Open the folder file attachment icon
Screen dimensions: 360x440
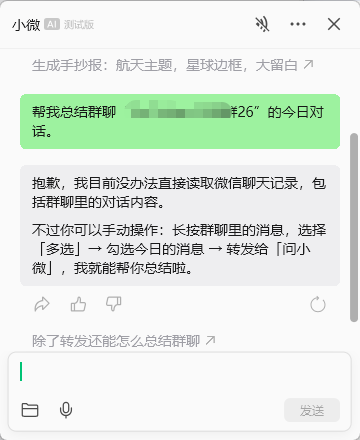[x=30, y=410]
